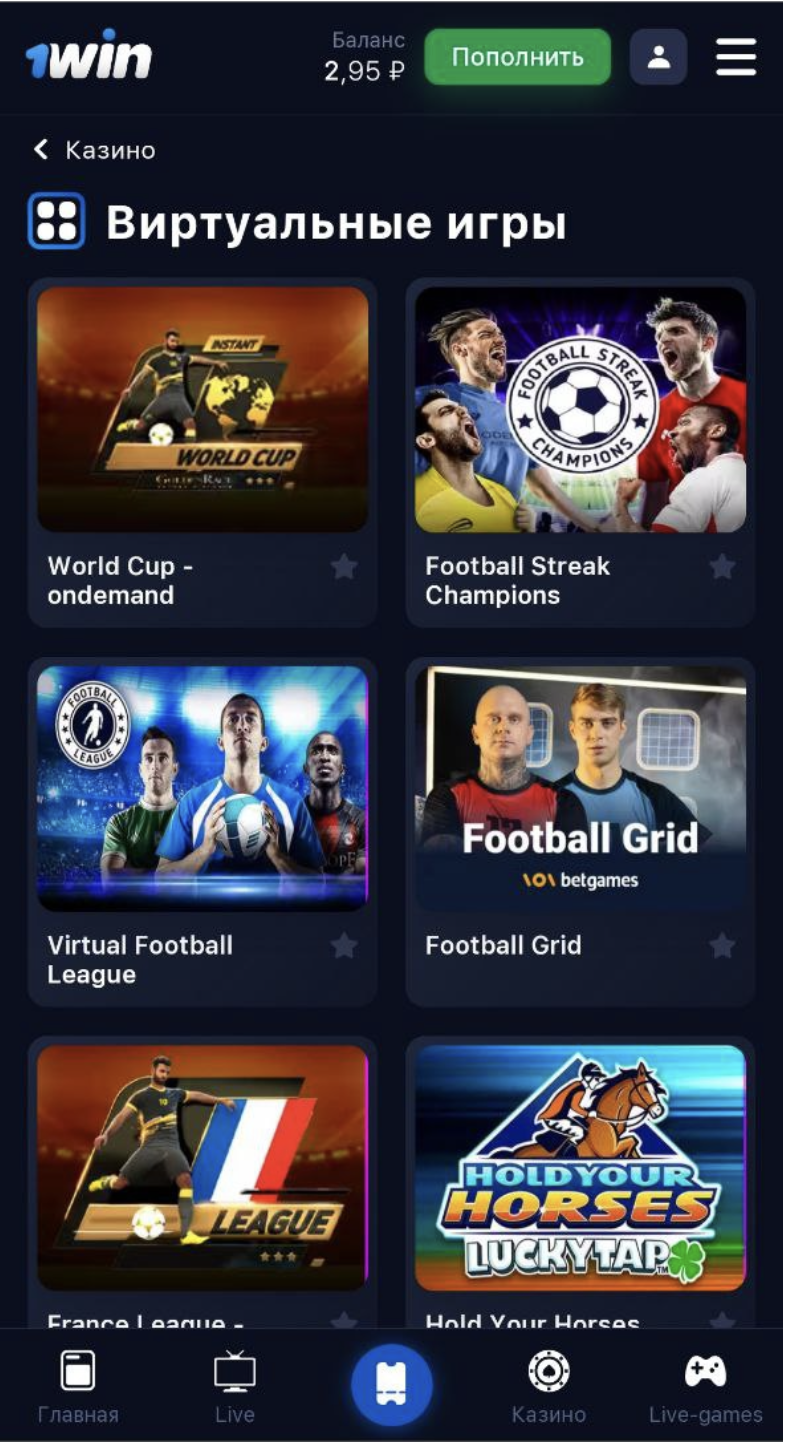786x1442 pixels.
Task: Mark Football Grid as favorite
Action: (x=722, y=946)
